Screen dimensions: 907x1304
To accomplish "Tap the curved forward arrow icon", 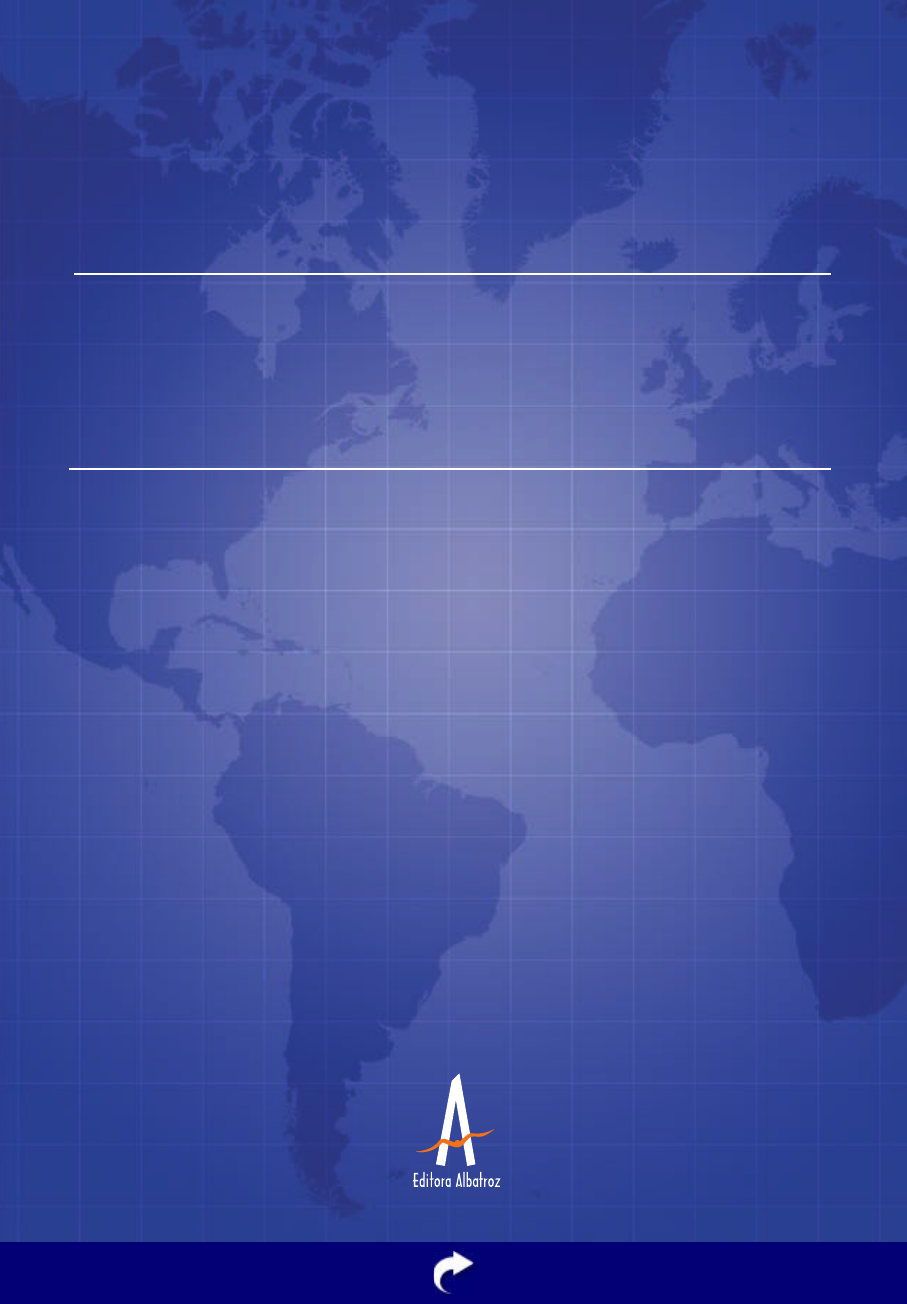I will 452,1273.
